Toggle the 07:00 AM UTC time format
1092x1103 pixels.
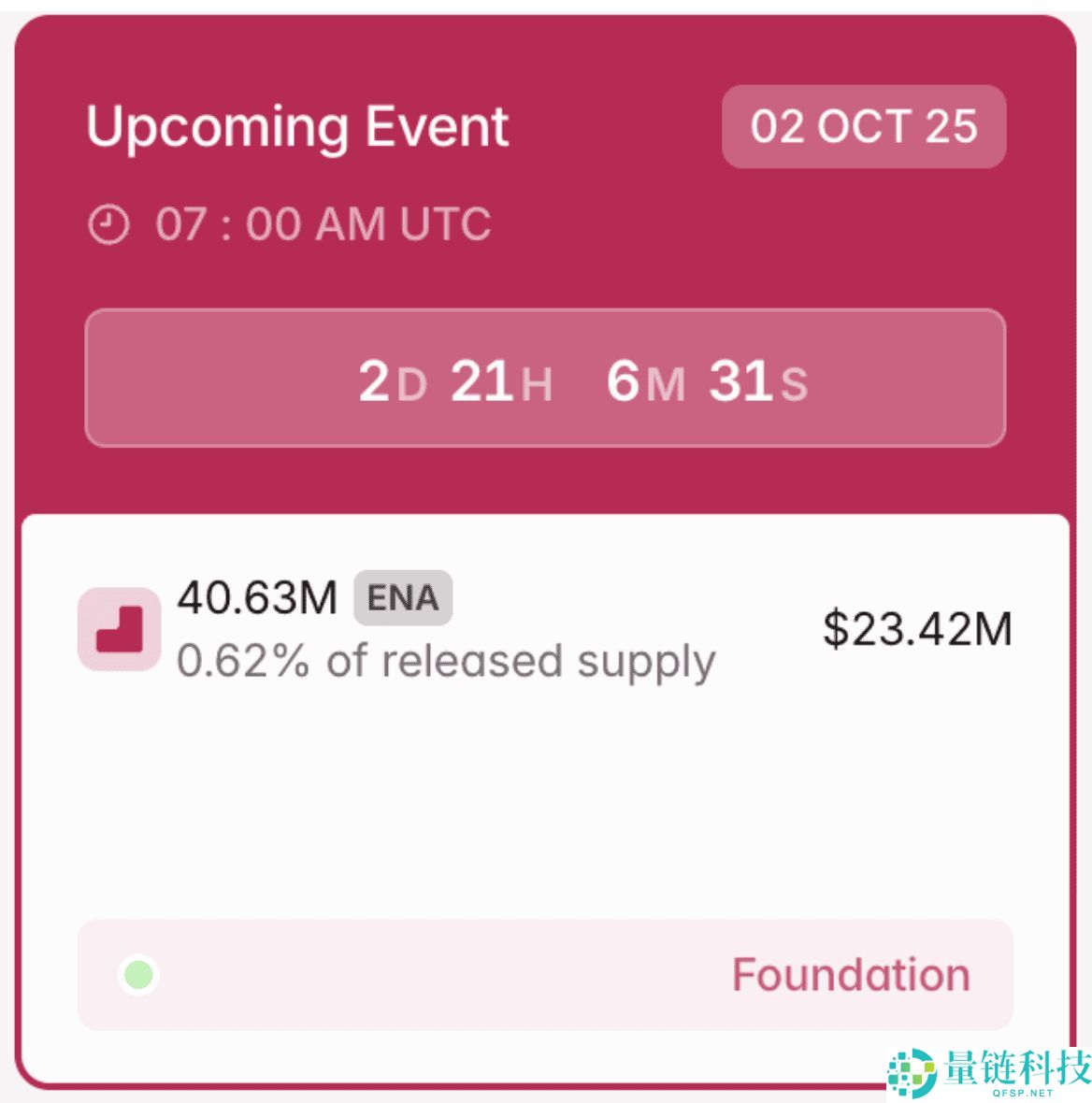[x=322, y=223]
